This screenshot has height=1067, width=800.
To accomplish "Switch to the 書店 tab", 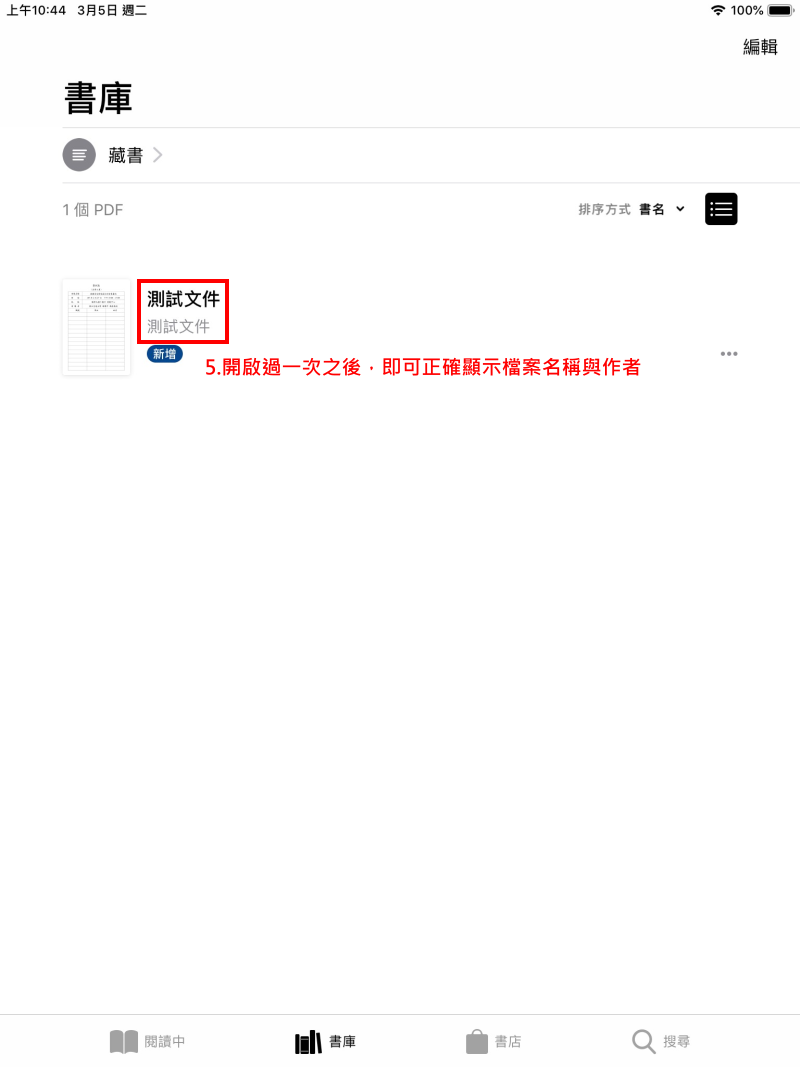I will coord(494,1041).
